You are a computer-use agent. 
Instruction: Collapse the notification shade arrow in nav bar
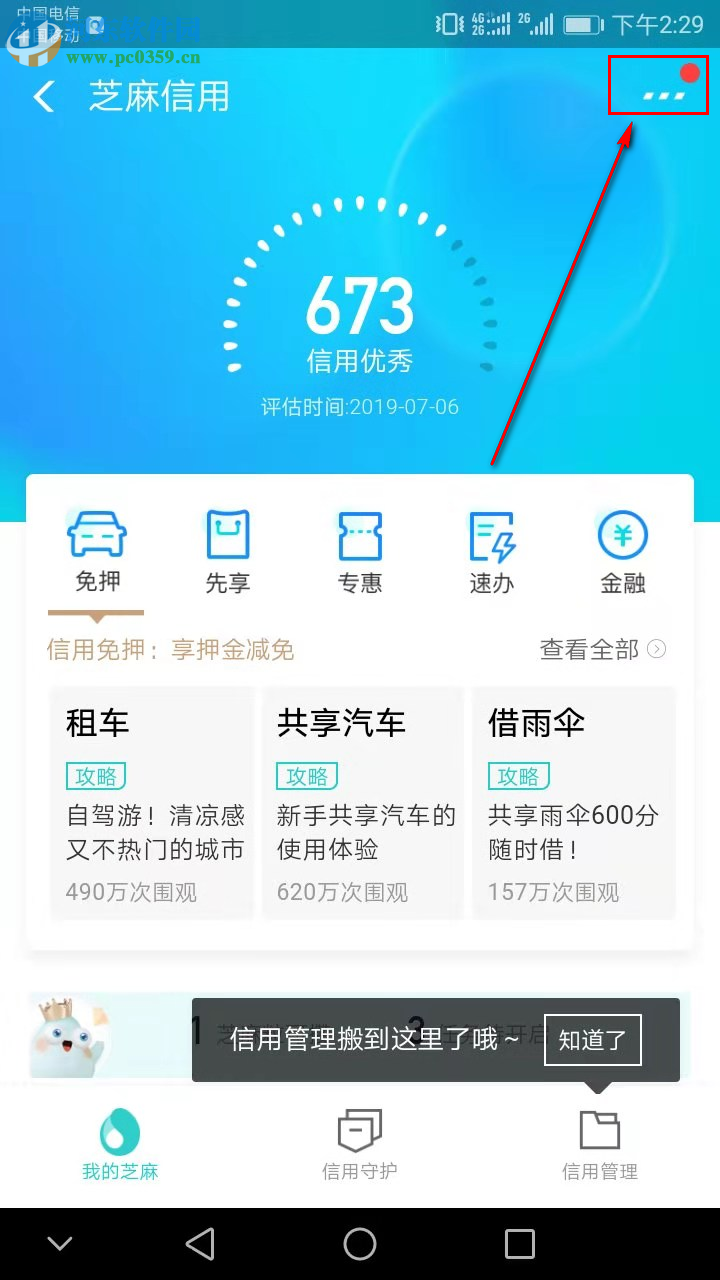pyautogui.click(x=59, y=1243)
